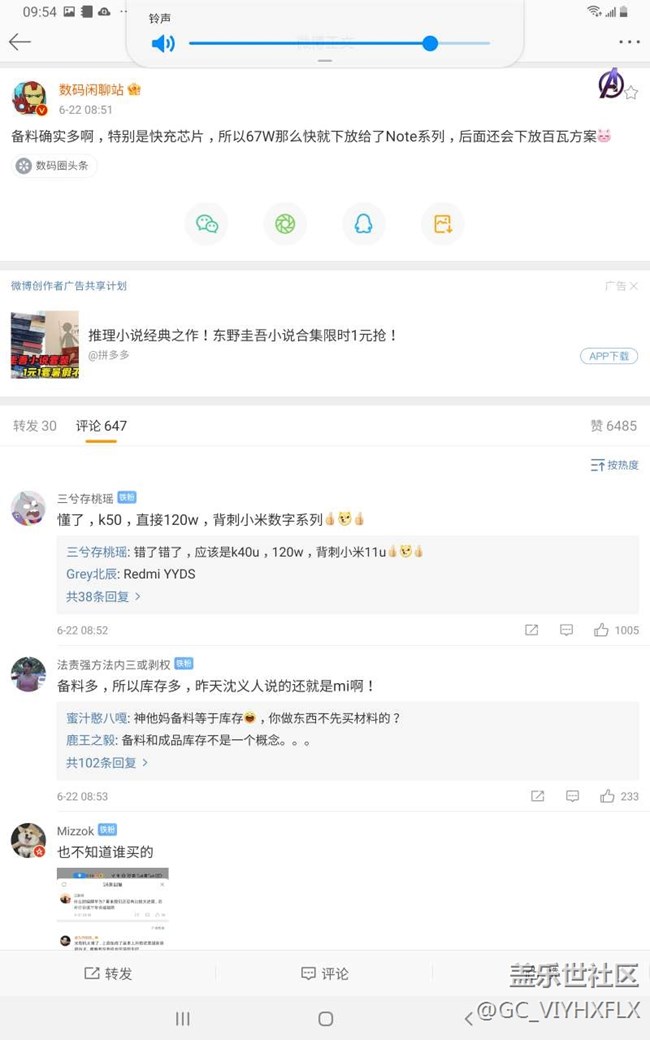Adjust the ringtone volume slider
Image resolution: width=650 pixels, height=1040 pixels.
[x=430, y=43]
